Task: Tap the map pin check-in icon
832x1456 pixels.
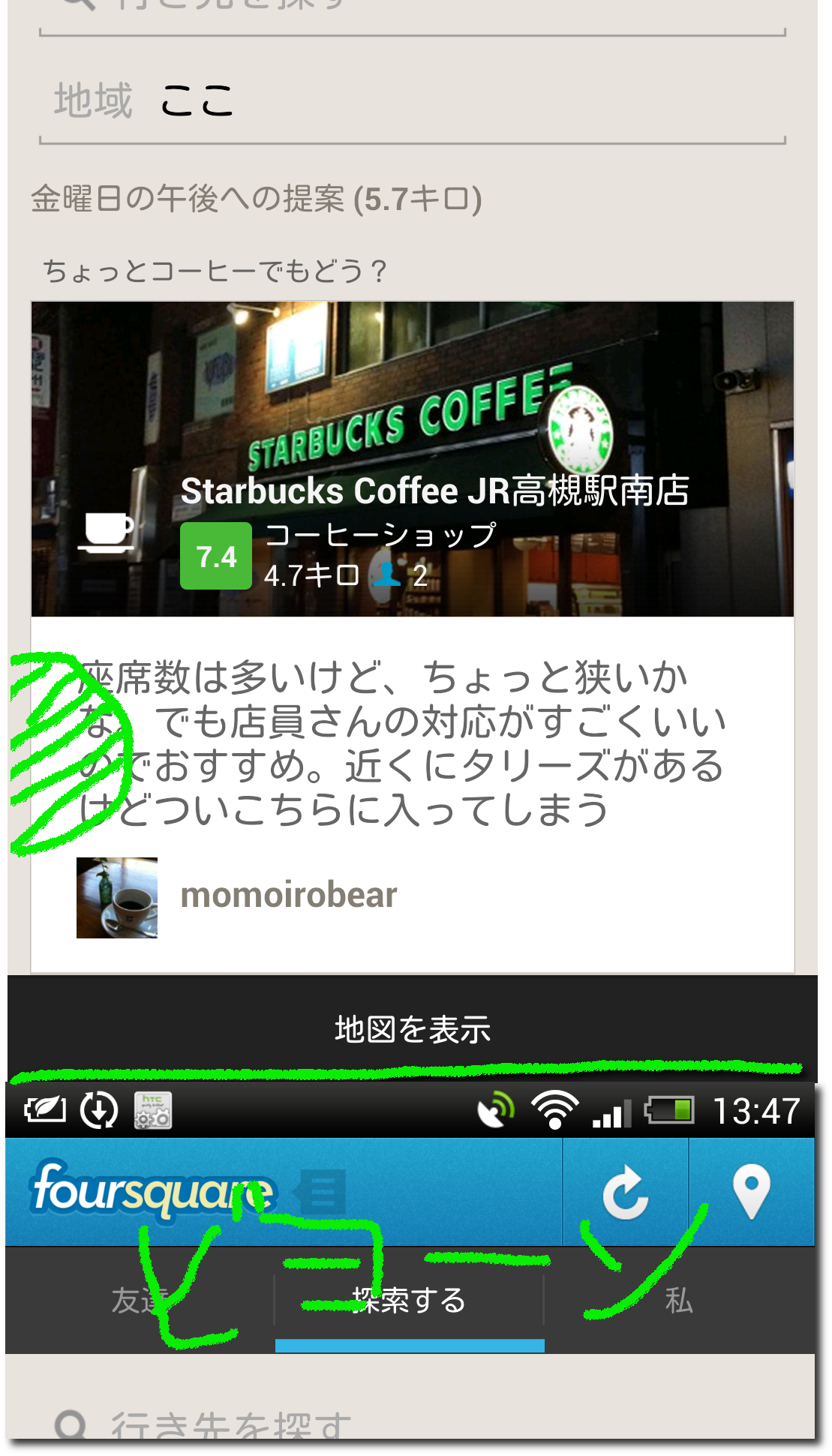Action: coord(751,1192)
